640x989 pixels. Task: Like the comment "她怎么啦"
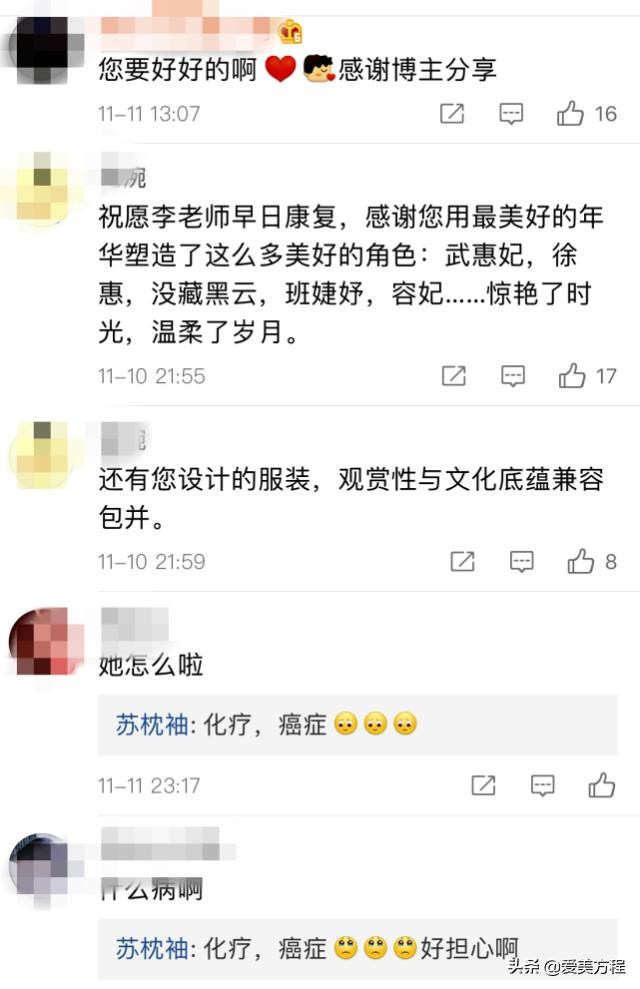click(602, 785)
